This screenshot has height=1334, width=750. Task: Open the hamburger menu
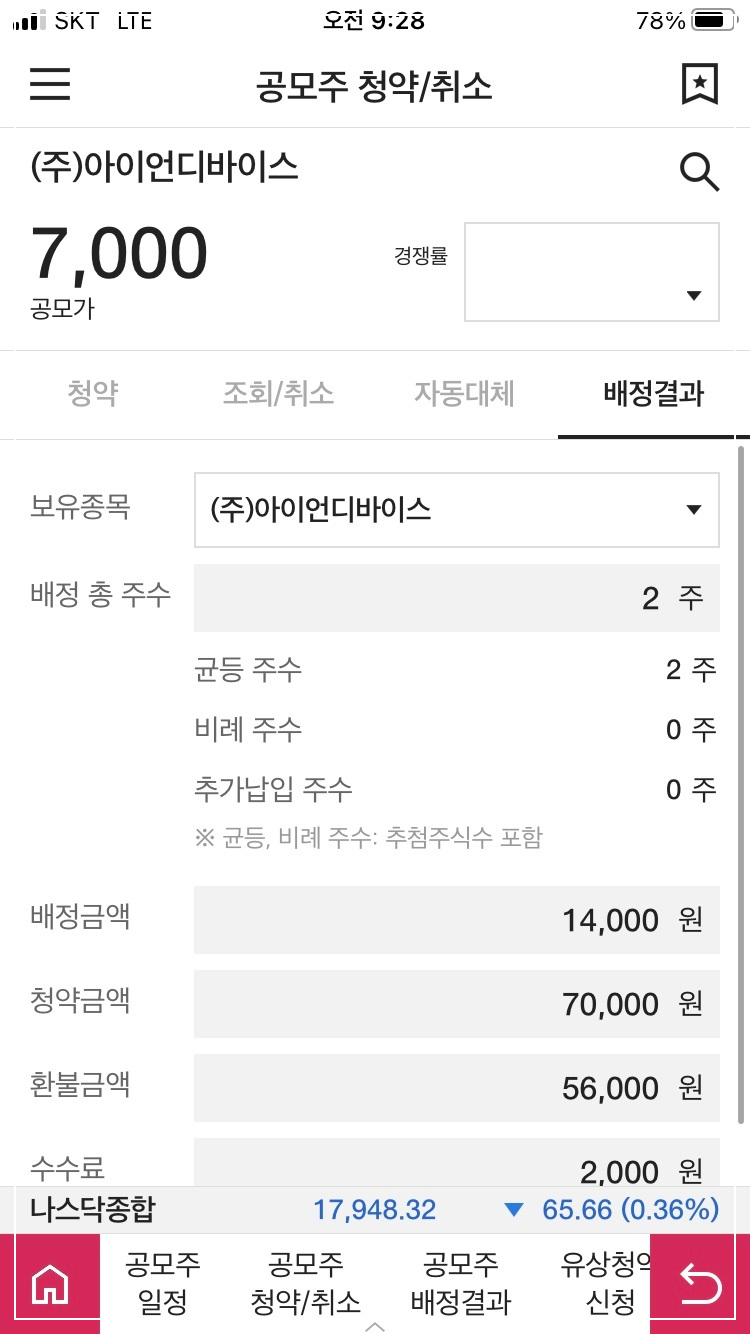click(50, 86)
